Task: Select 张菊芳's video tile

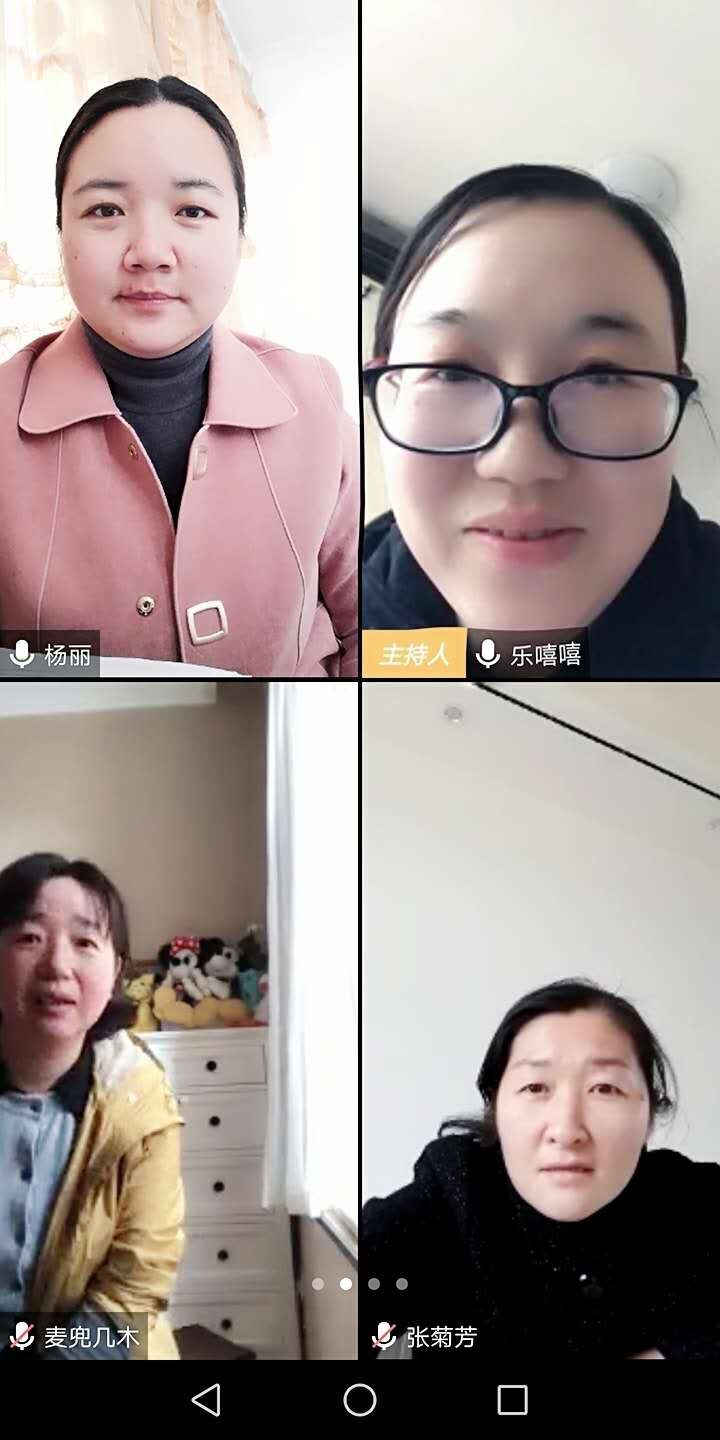Action: click(540, 1020)
